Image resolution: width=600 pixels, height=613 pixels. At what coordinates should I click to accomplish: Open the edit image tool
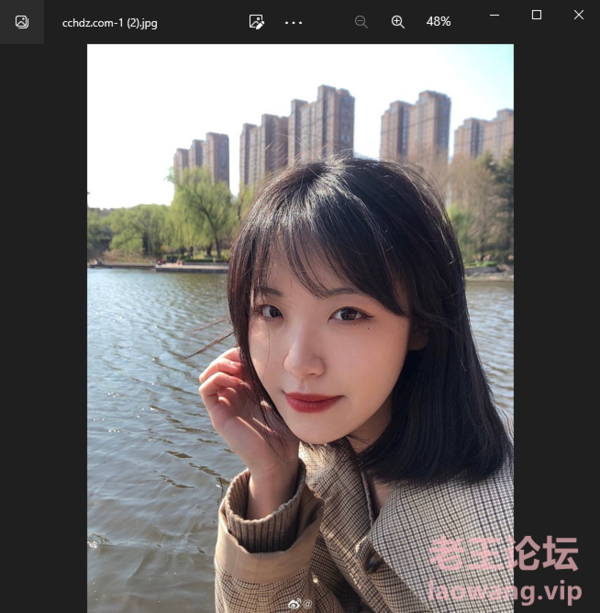[x=256, y=21]
